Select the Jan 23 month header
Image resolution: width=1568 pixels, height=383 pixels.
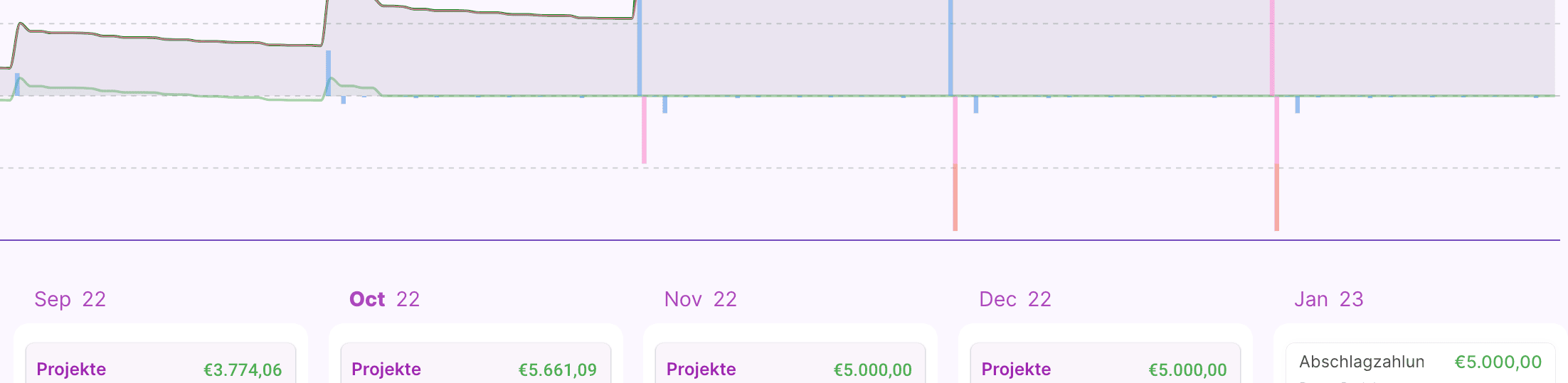1329,299
